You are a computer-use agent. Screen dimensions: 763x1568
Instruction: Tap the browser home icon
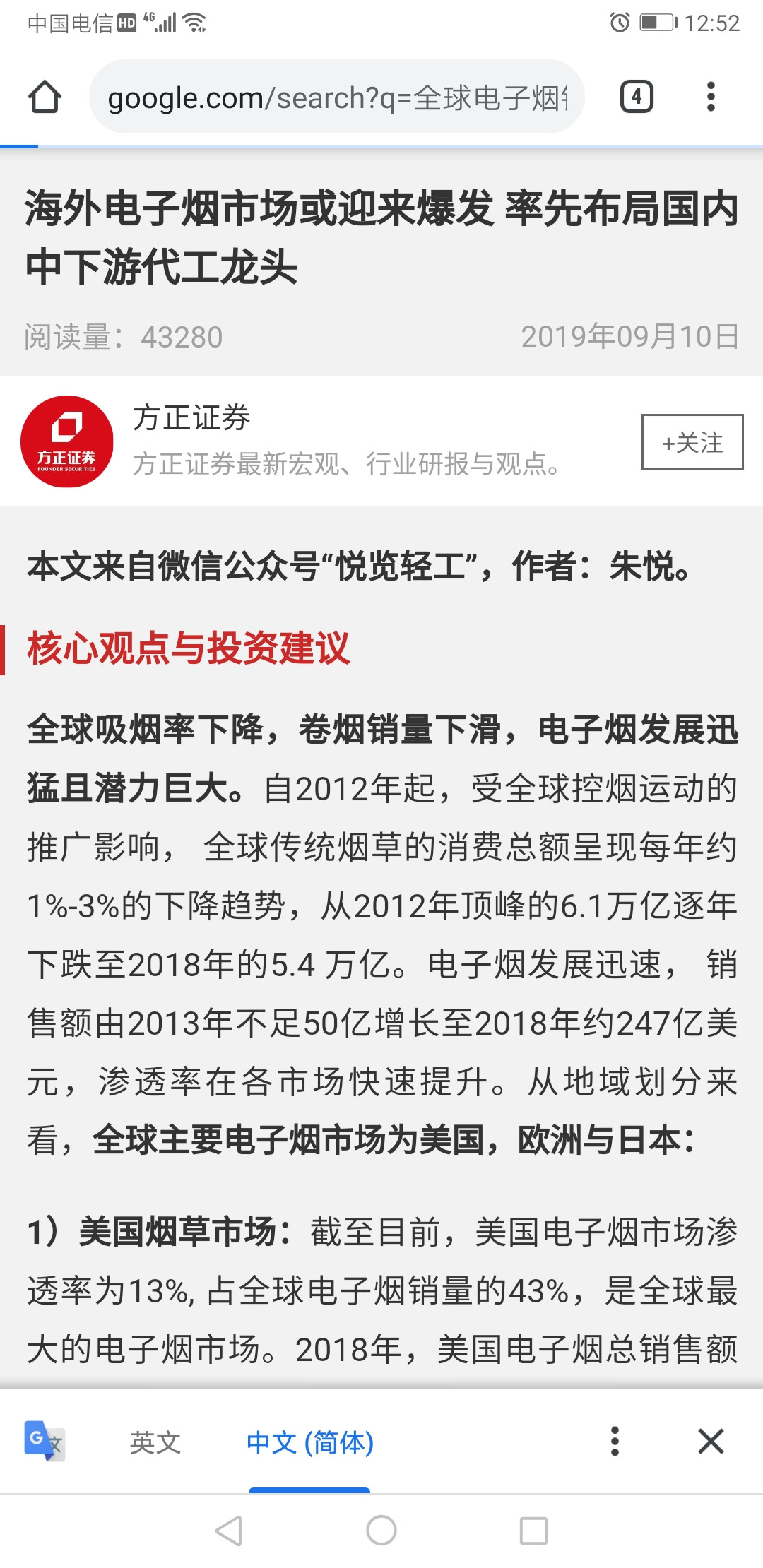coord(45,97)
